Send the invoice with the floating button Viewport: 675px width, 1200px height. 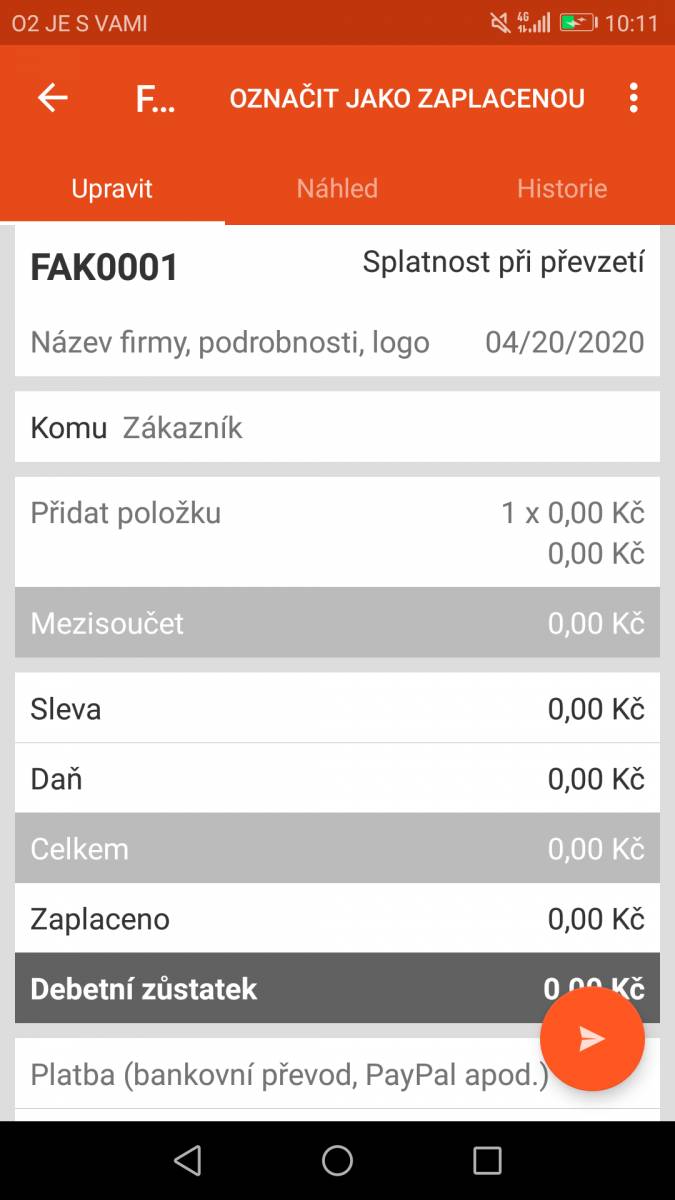[592, 1039]
